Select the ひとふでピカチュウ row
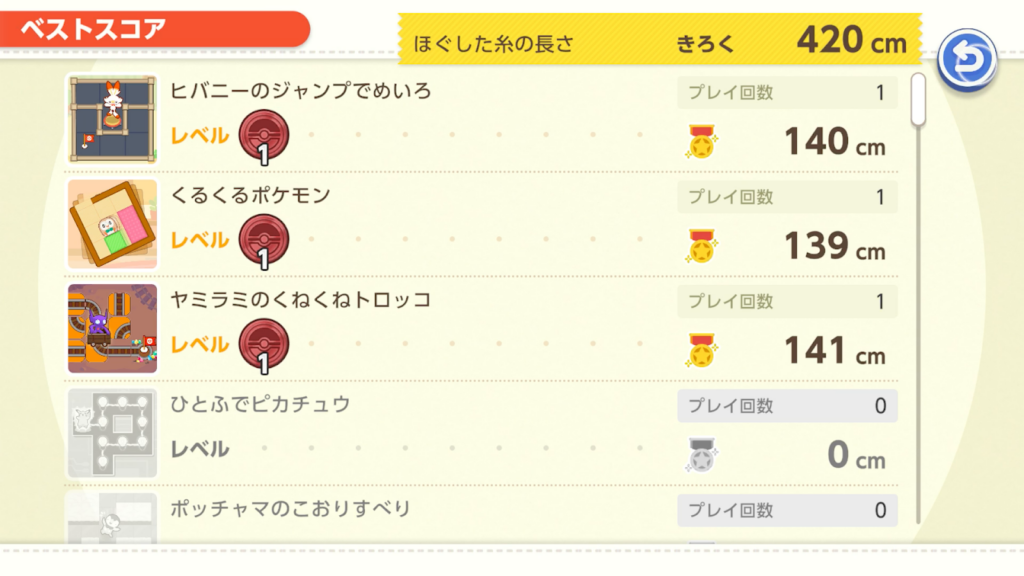Viewport: 1024px width, 576px height. coord(480,432)
